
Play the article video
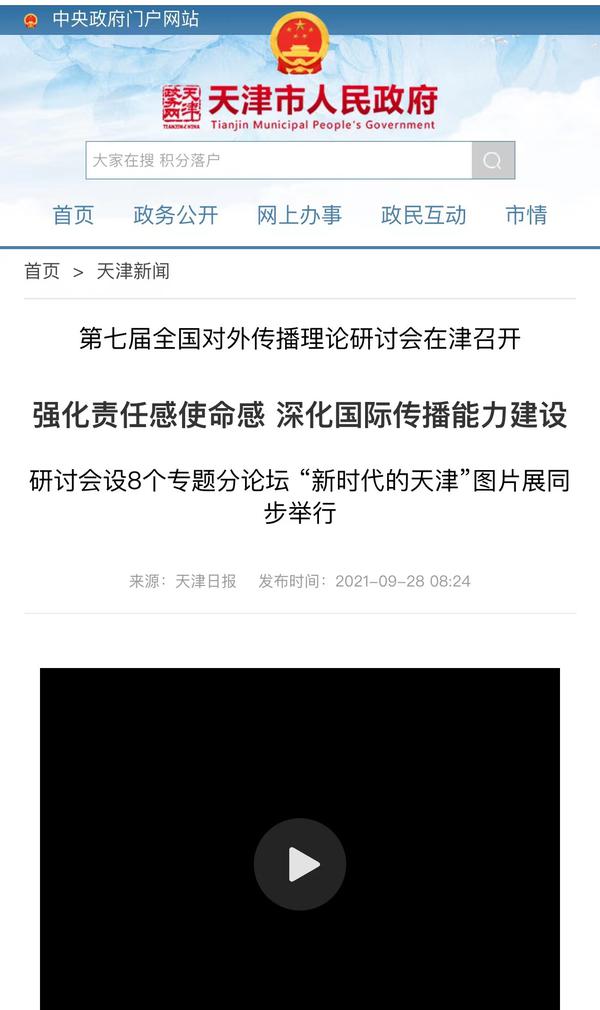300,864
